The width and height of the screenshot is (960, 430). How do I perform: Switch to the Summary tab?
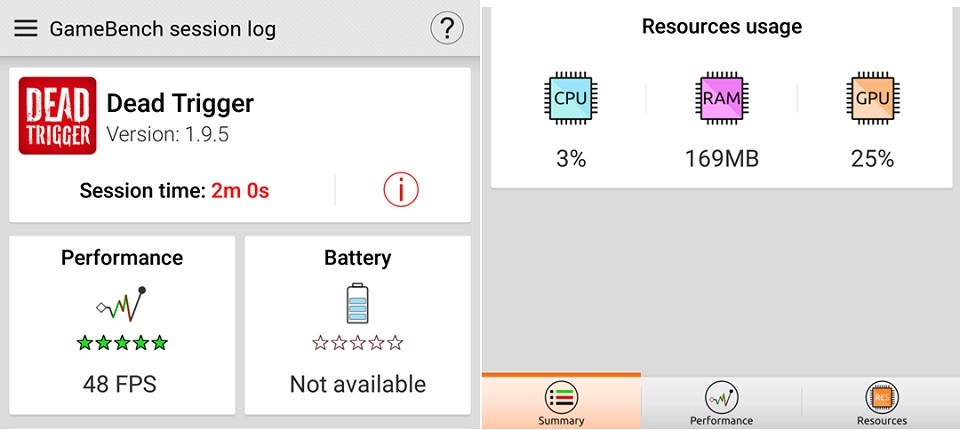point(561,403)
